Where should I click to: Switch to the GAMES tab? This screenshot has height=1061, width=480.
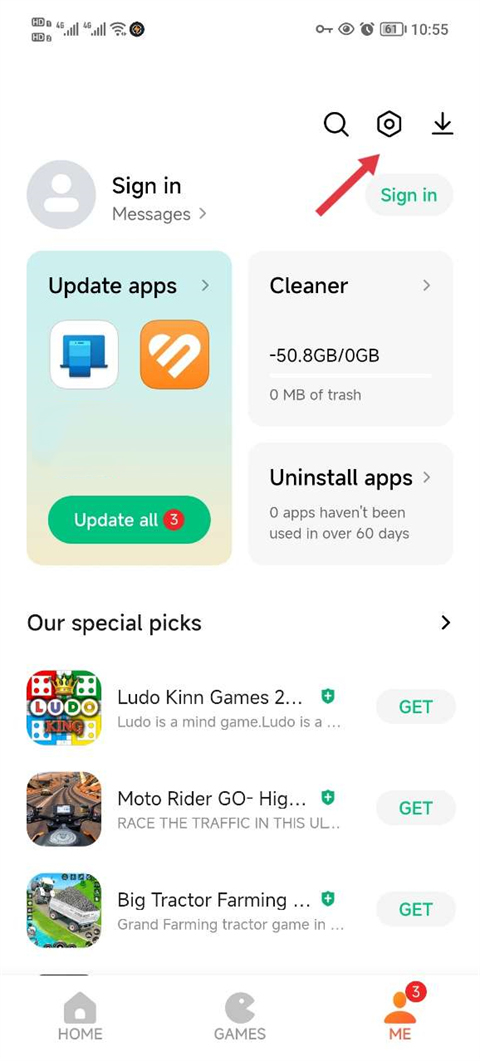pyautogui.click(x=240, y=1016)
